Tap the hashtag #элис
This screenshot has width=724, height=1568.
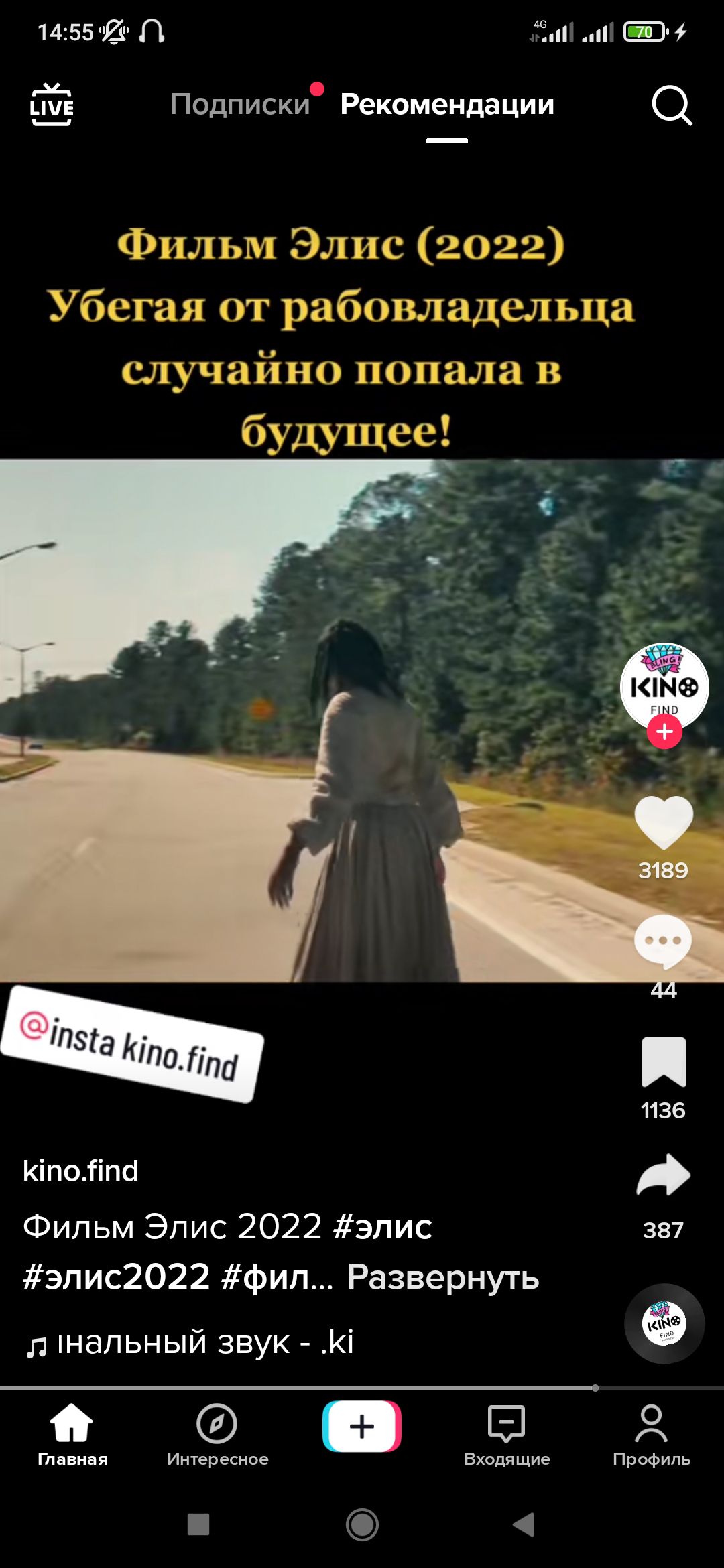click(382, 1227)
